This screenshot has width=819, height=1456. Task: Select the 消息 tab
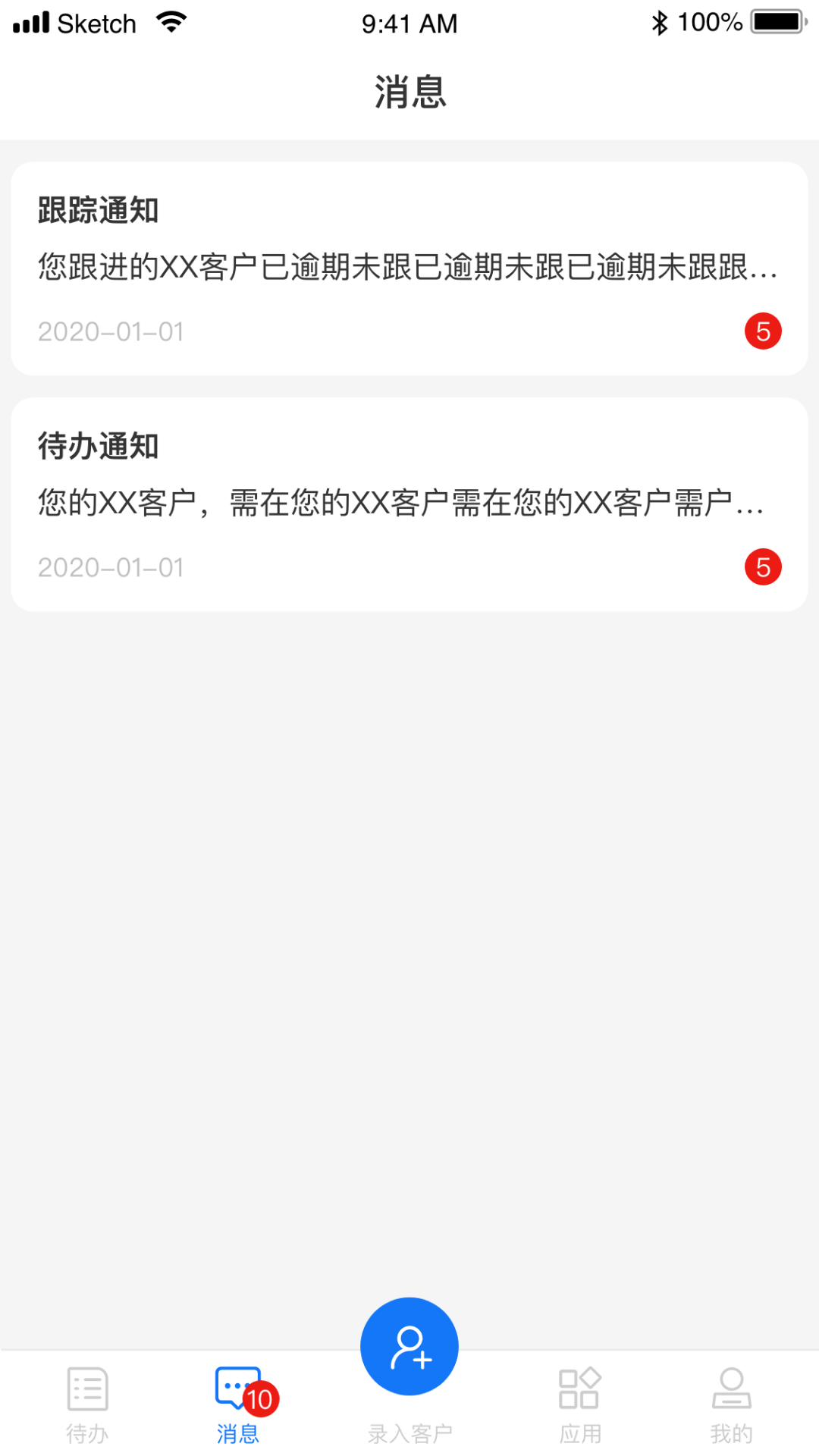click(x=238, y=1403)
